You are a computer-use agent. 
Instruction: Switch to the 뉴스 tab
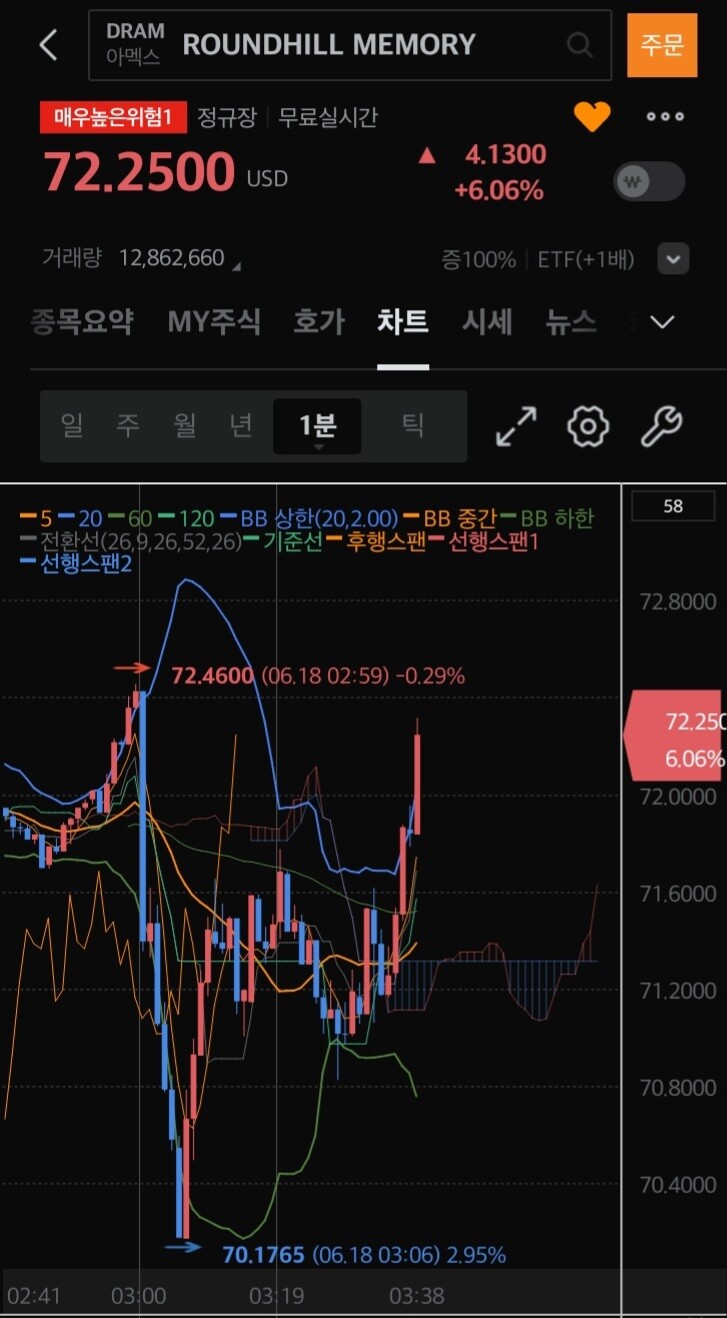pyautogui.click(x=571, y=322)
